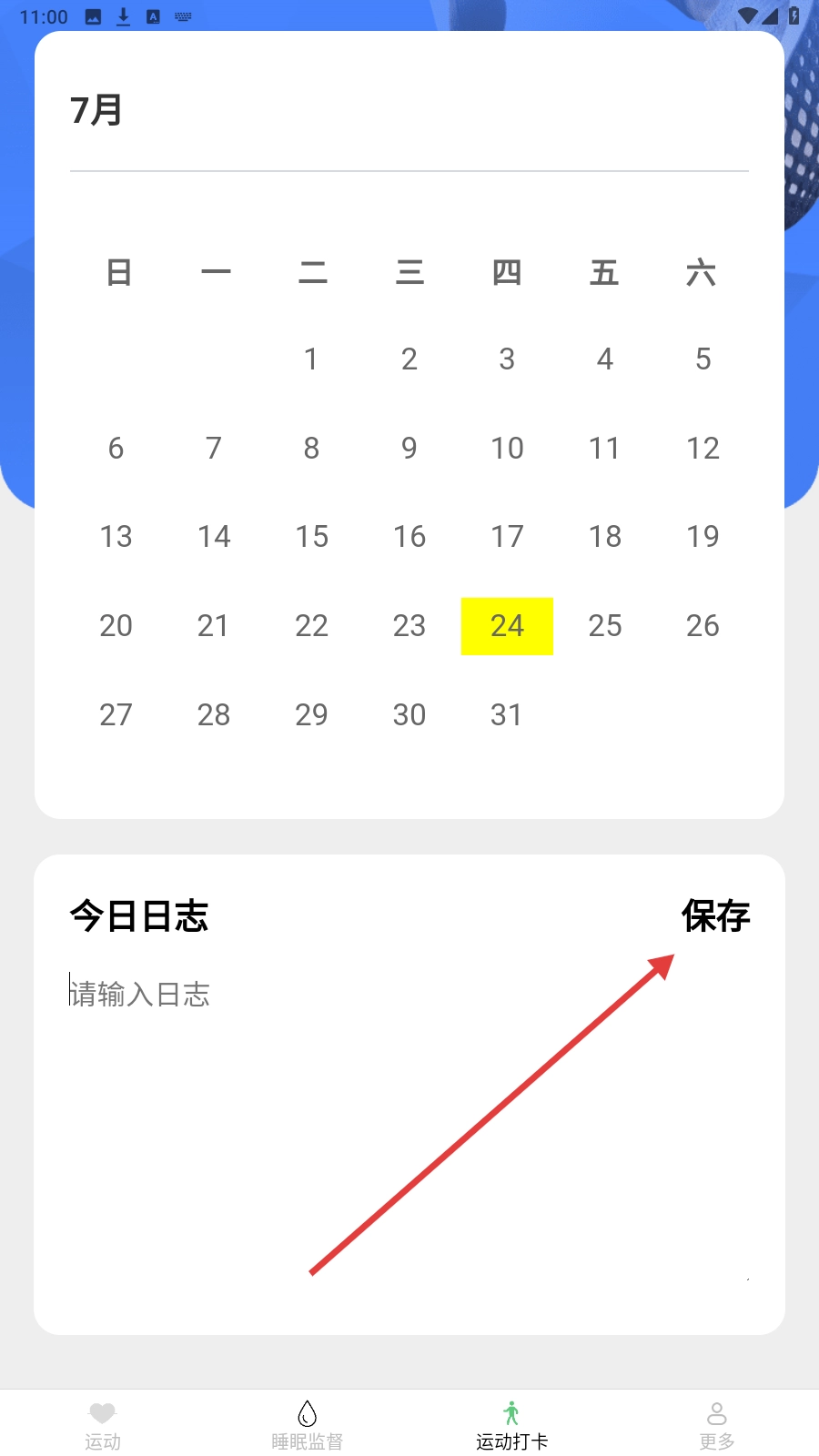Go to the 更多 tab

(x=716, y=1425)
